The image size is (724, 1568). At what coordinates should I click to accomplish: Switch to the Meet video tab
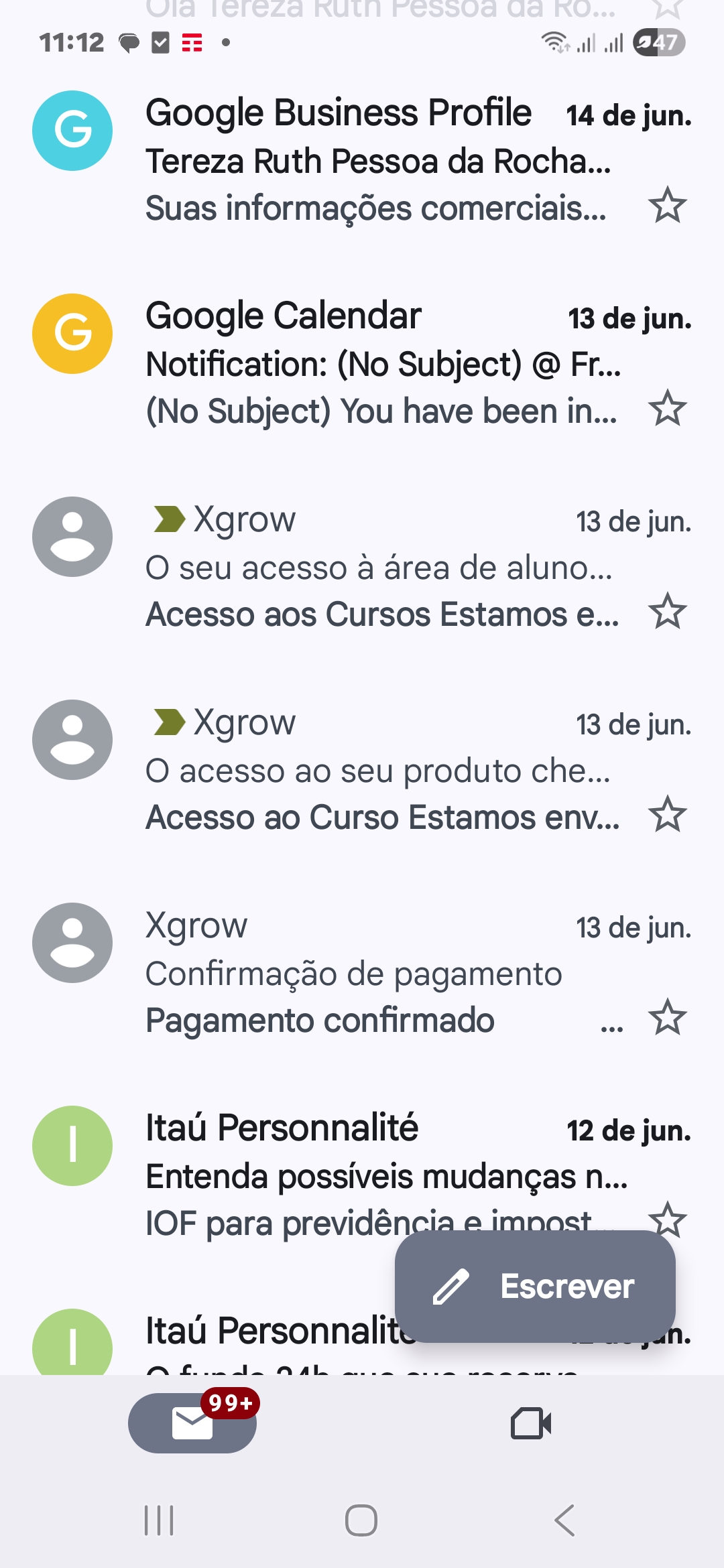tap(531, 1423)
